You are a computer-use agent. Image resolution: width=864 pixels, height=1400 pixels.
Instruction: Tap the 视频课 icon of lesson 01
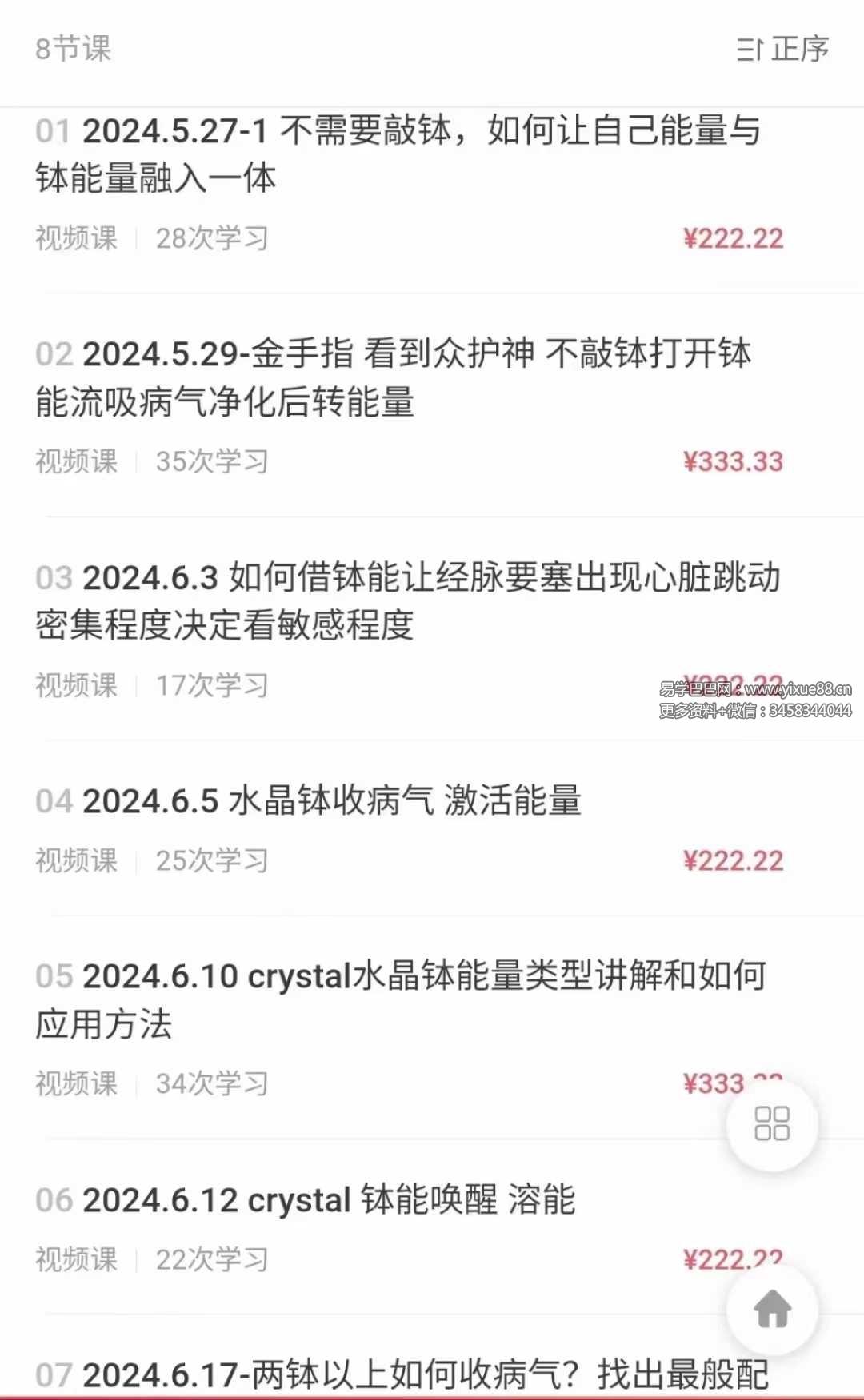pyautogui.click(x=74, y=237)
